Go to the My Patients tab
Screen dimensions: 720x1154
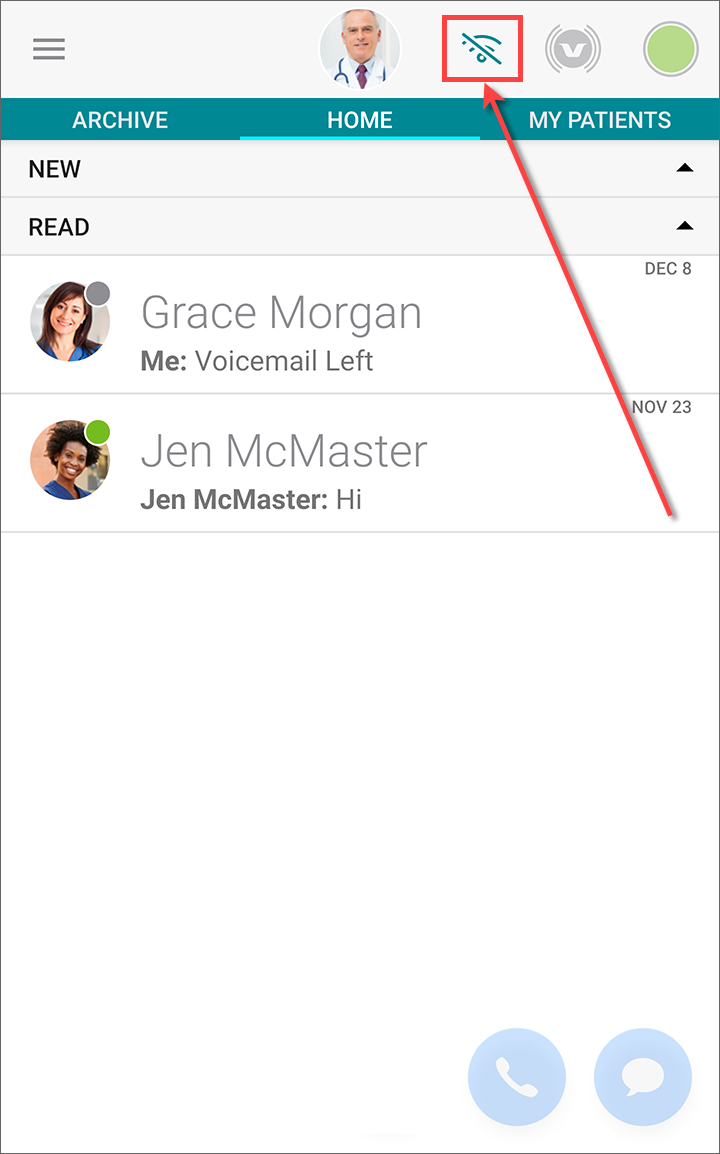(x=599, y=121)
